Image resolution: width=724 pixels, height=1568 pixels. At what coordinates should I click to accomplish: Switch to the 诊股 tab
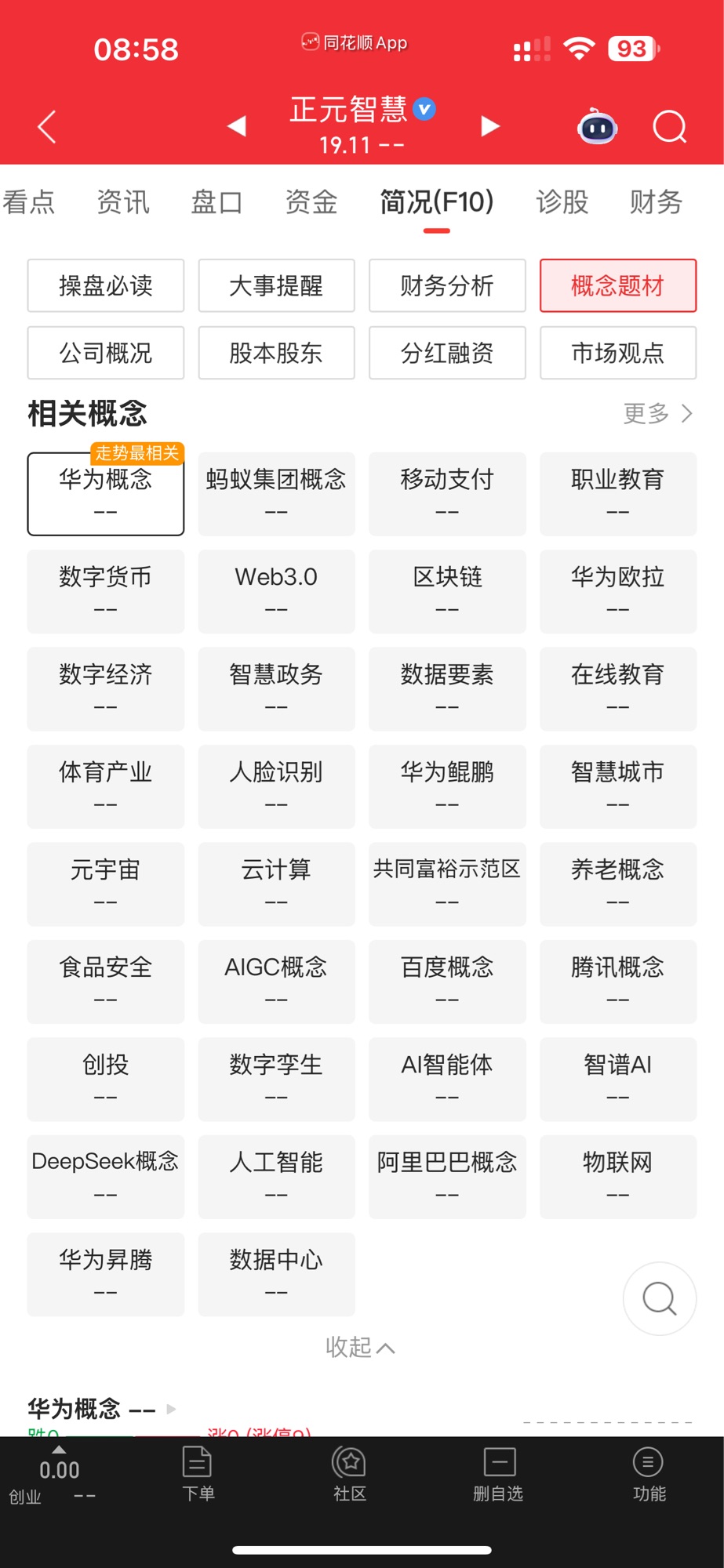(562, 202)
